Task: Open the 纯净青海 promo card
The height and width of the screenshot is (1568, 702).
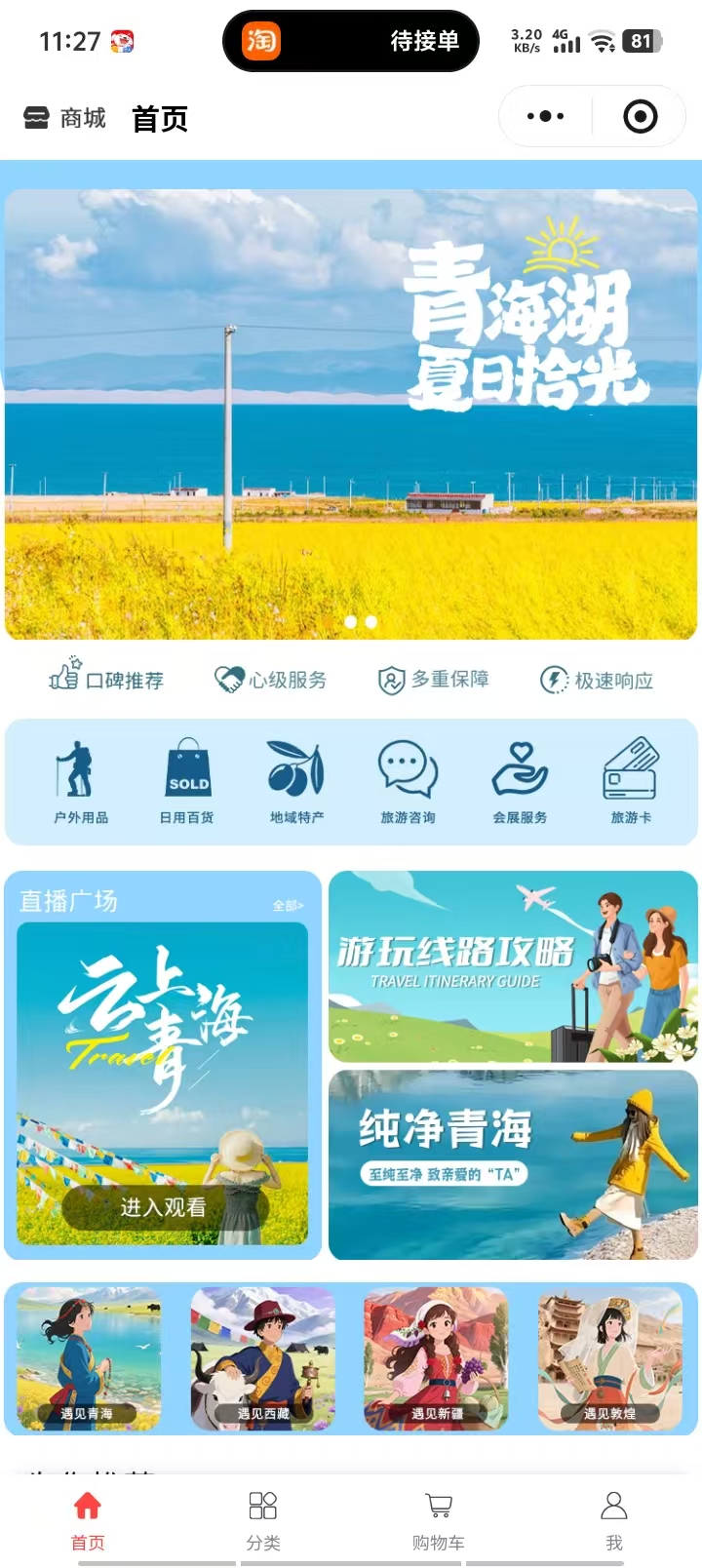Action: point(513,1164)
